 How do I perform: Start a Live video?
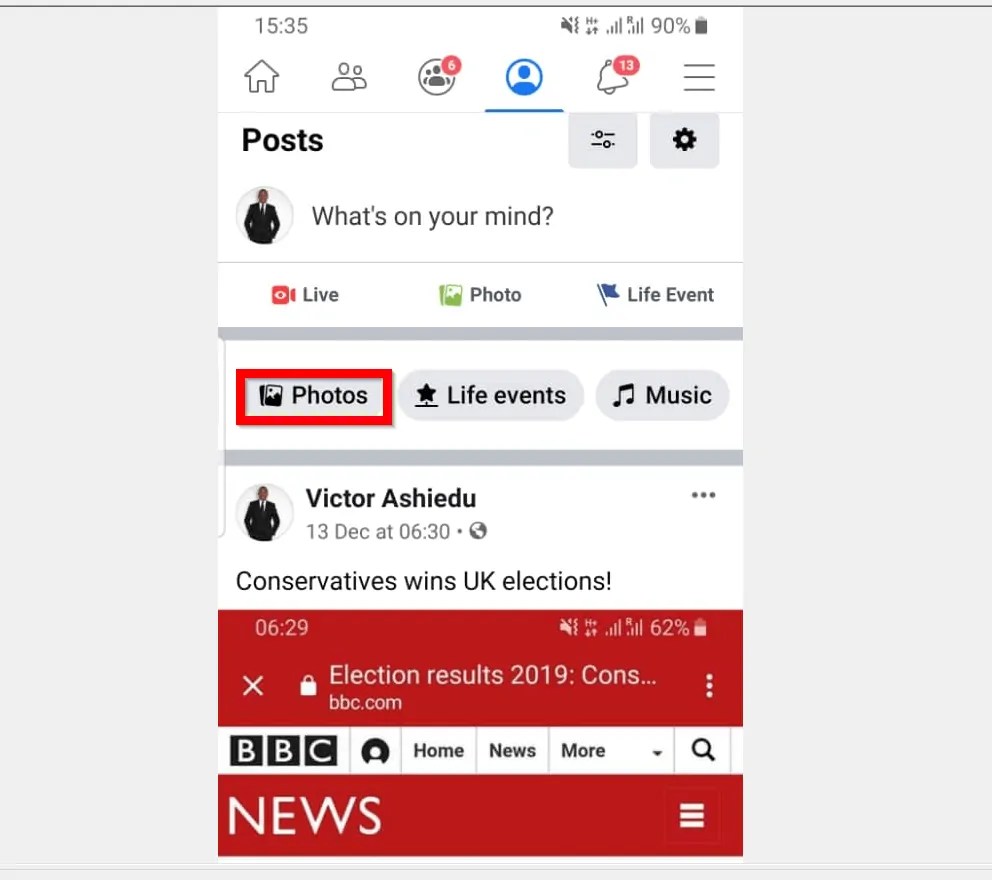(x=305, y=295)
